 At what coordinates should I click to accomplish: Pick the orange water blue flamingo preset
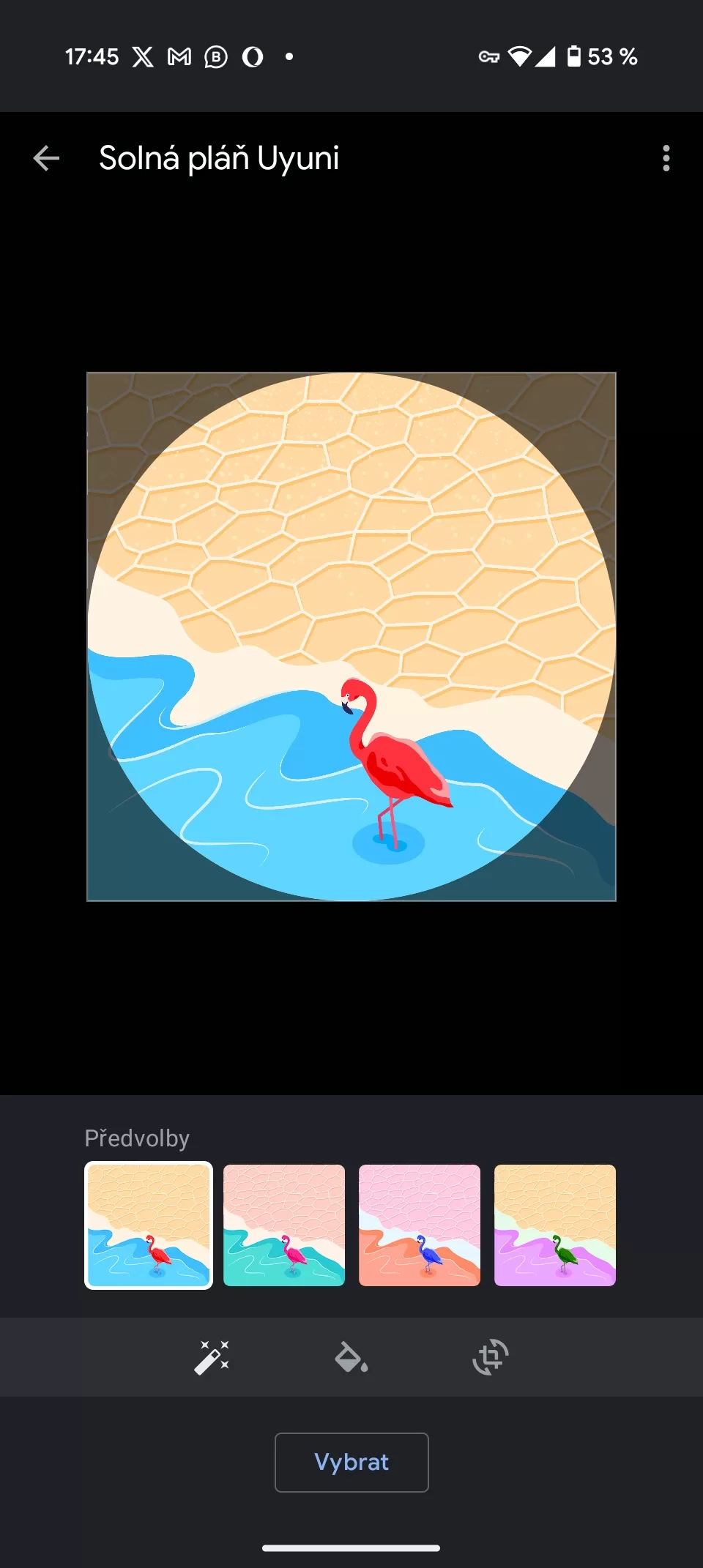(420, 1225)
